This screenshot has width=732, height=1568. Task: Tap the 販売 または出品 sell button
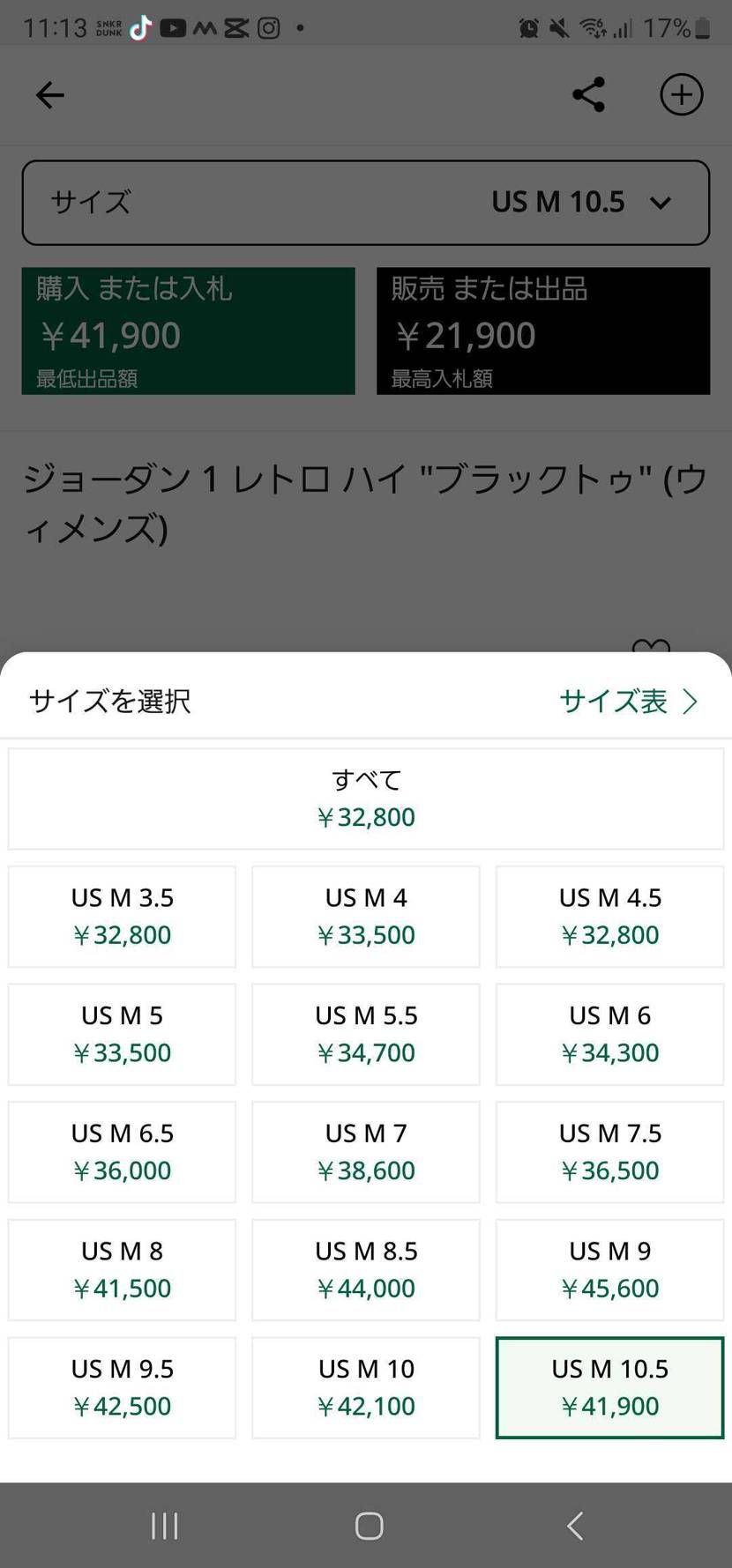click(543, 331)
